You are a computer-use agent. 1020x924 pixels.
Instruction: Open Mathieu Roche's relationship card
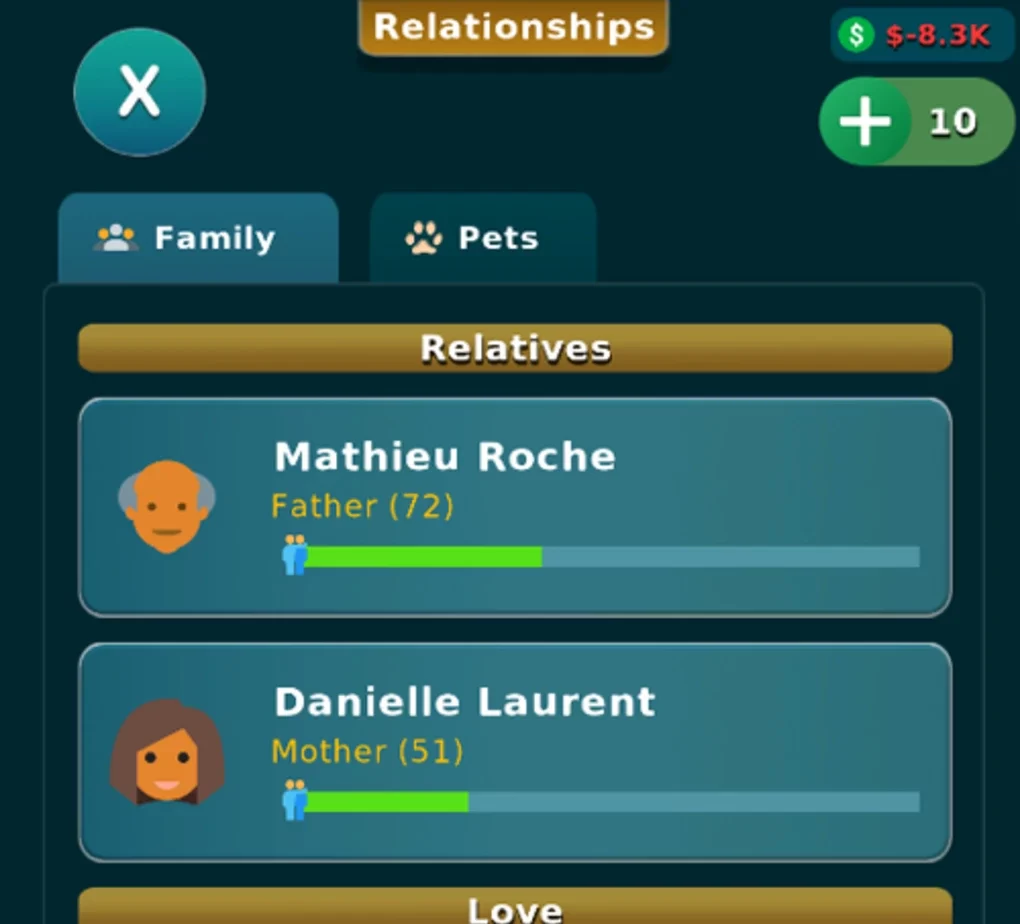(x=514, y=506)
